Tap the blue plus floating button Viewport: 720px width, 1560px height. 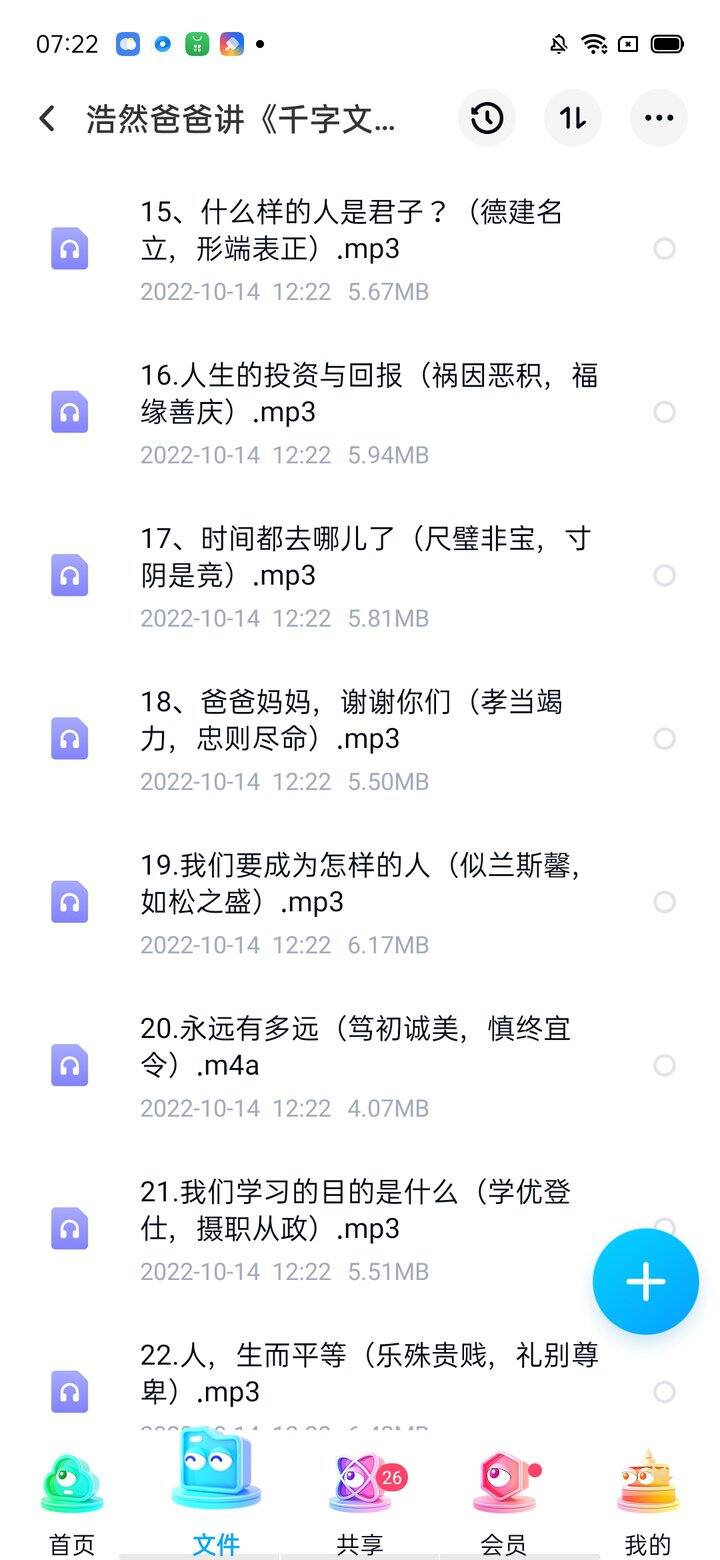pyautogui.click(x=646, y=1282)
